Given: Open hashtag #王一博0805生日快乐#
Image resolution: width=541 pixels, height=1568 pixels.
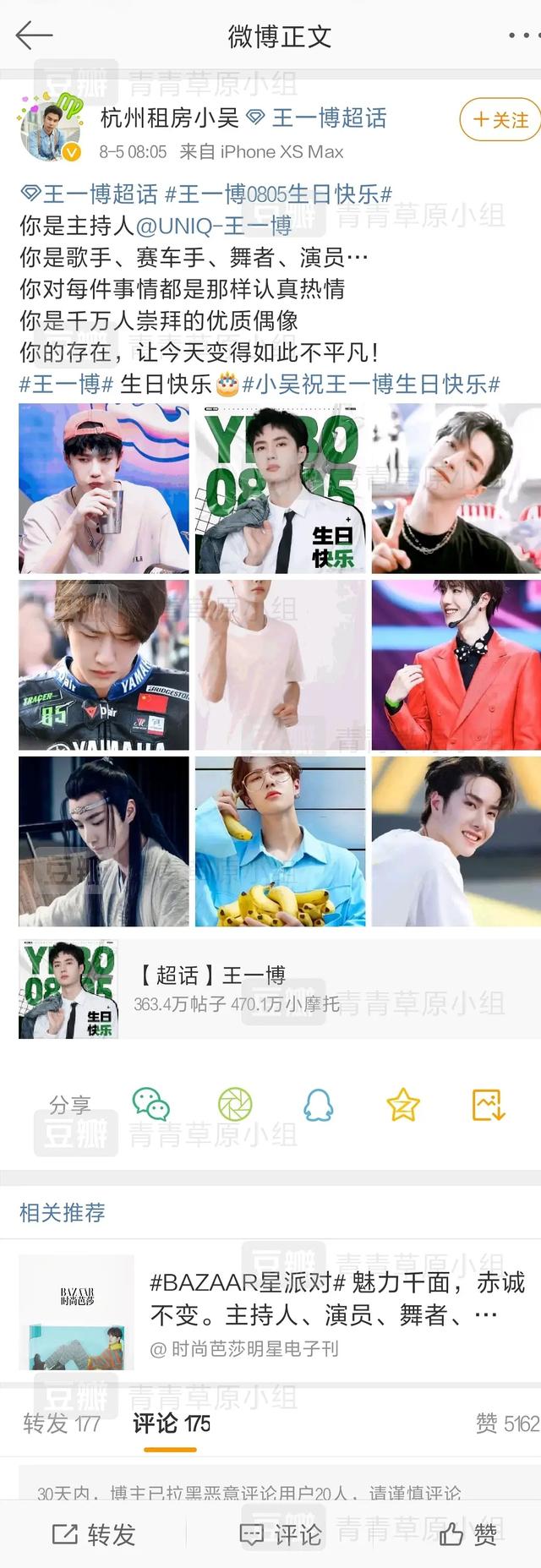Looking at the screenshot, I should click(x=278, y=194).
